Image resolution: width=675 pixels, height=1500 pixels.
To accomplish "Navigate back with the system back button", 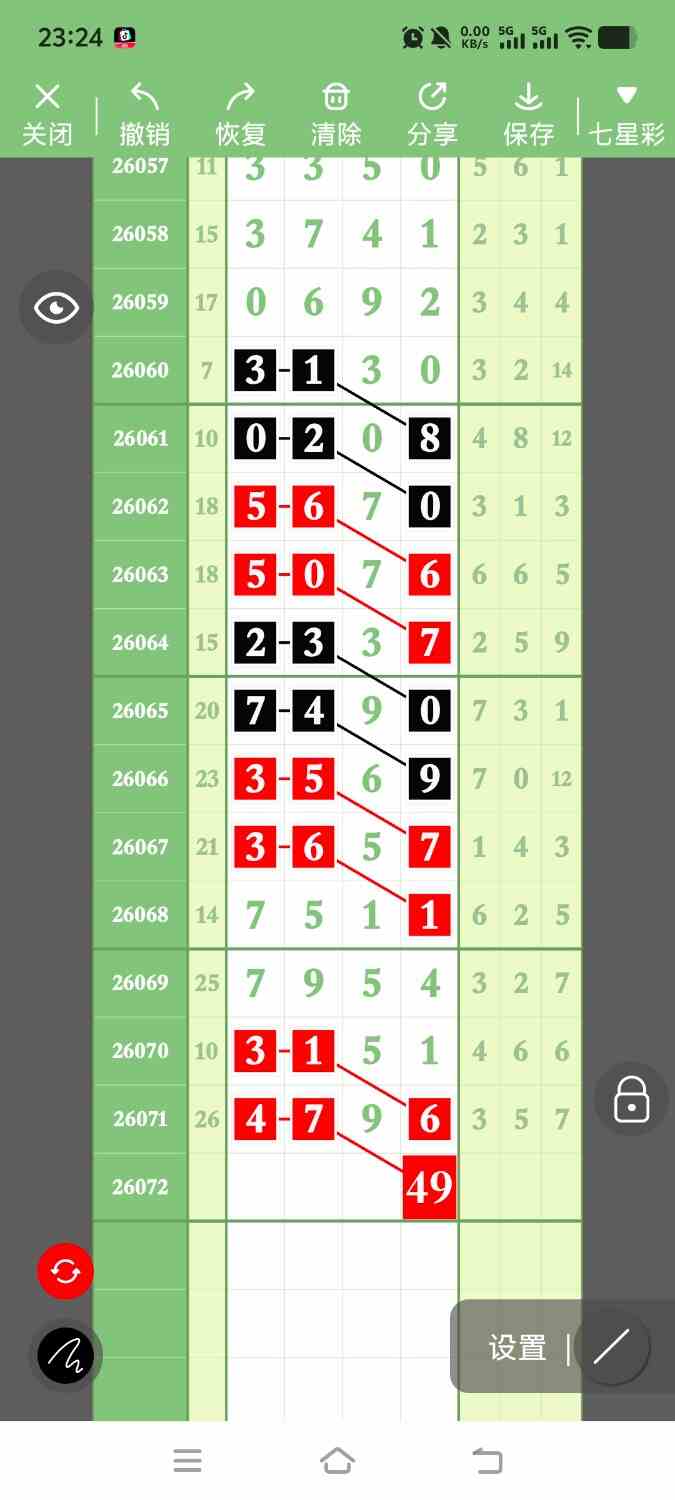I will point(487,1461).
